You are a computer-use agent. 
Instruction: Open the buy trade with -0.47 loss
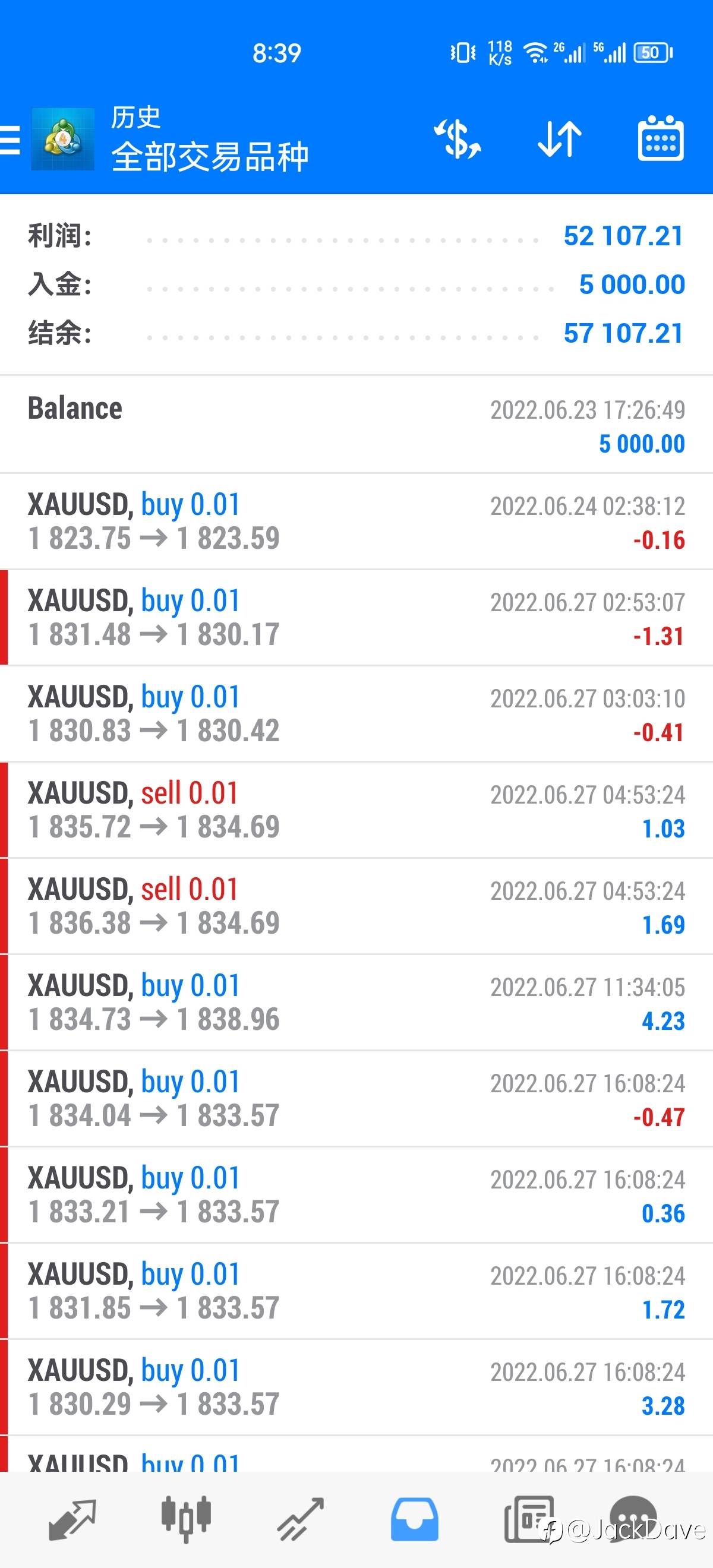(x=356, y=1099)
